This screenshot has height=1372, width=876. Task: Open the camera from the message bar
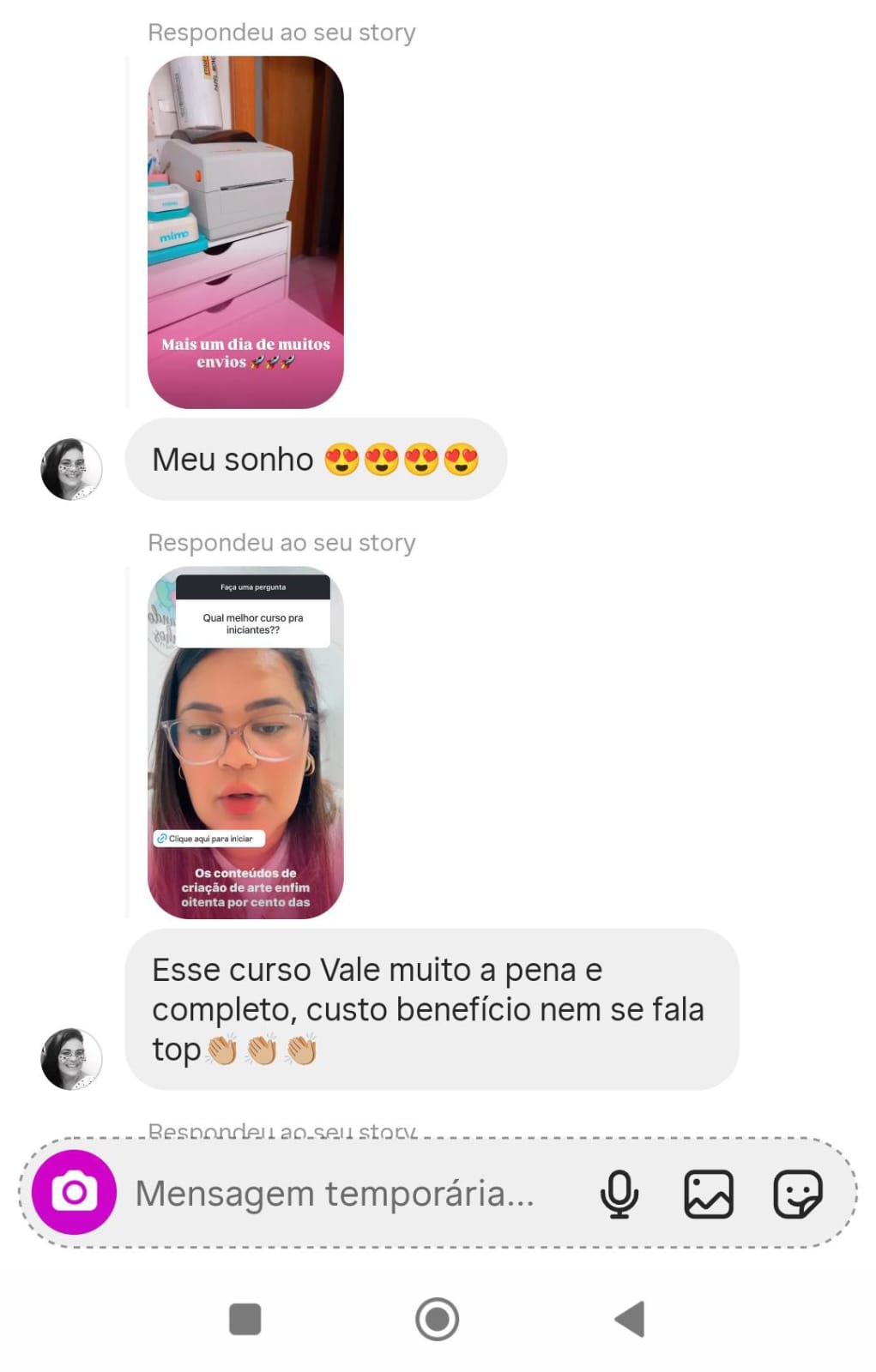(x=74, y=1192)
